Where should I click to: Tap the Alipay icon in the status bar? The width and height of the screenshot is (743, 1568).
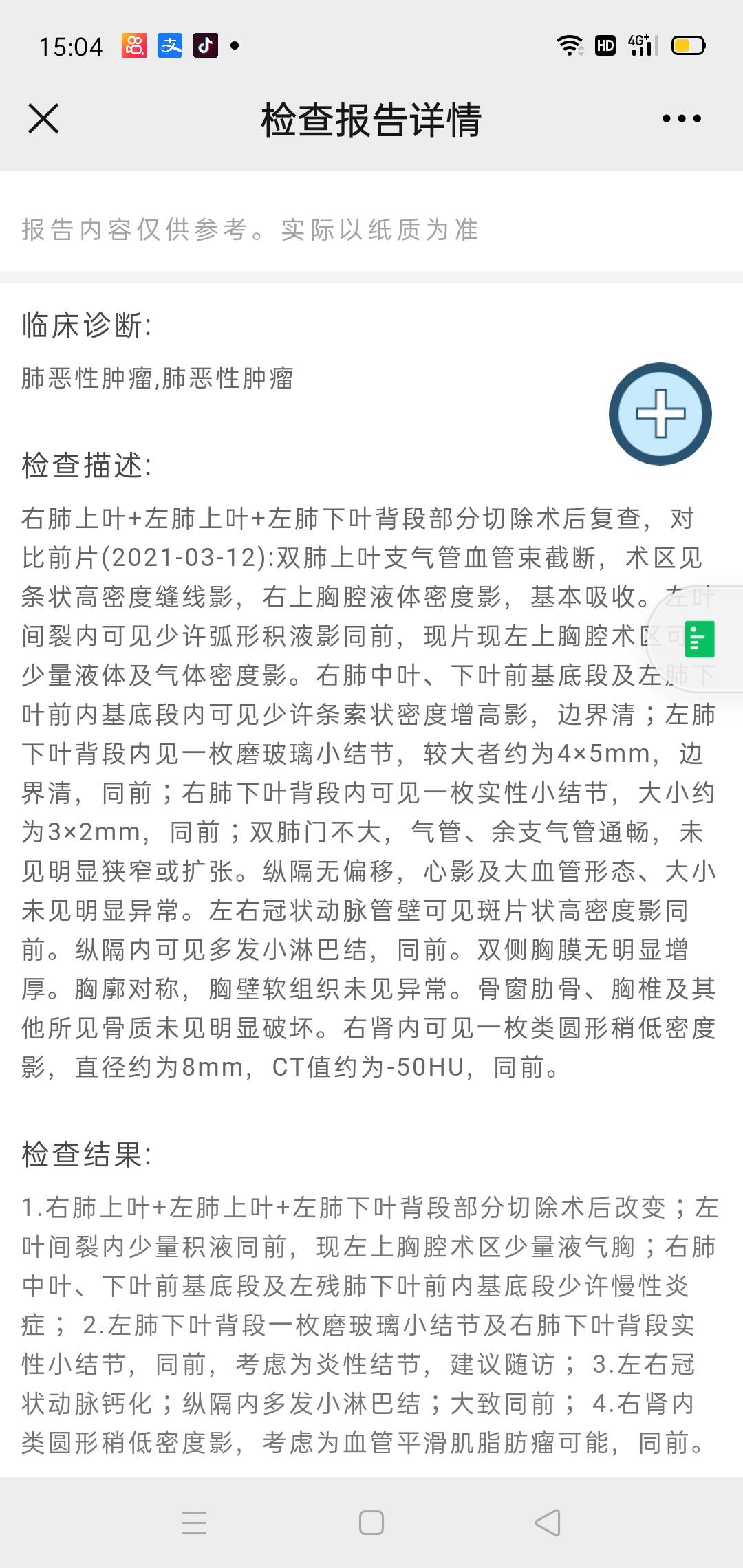point(172,45)
